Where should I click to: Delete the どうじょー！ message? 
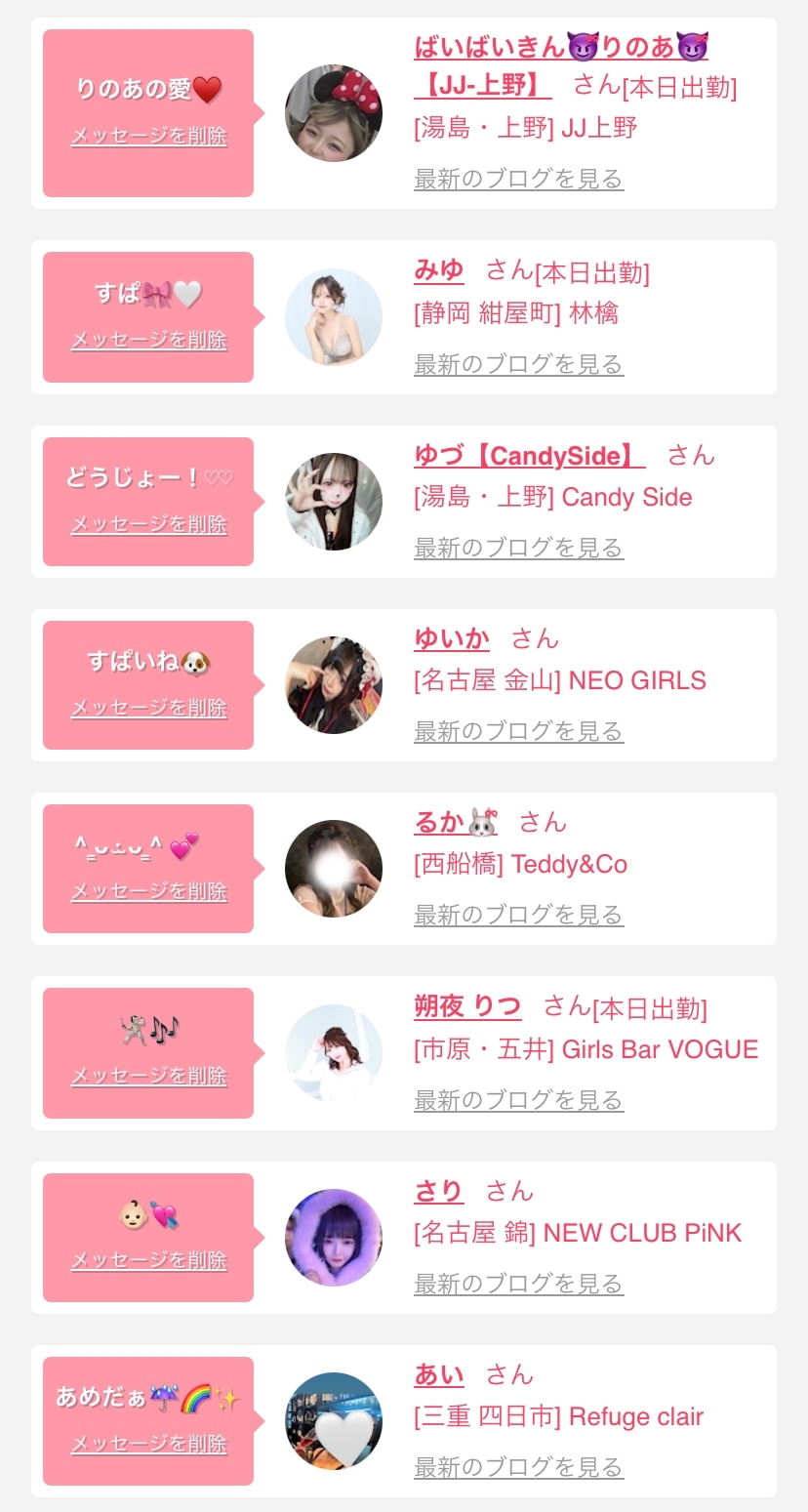point(149,525)
